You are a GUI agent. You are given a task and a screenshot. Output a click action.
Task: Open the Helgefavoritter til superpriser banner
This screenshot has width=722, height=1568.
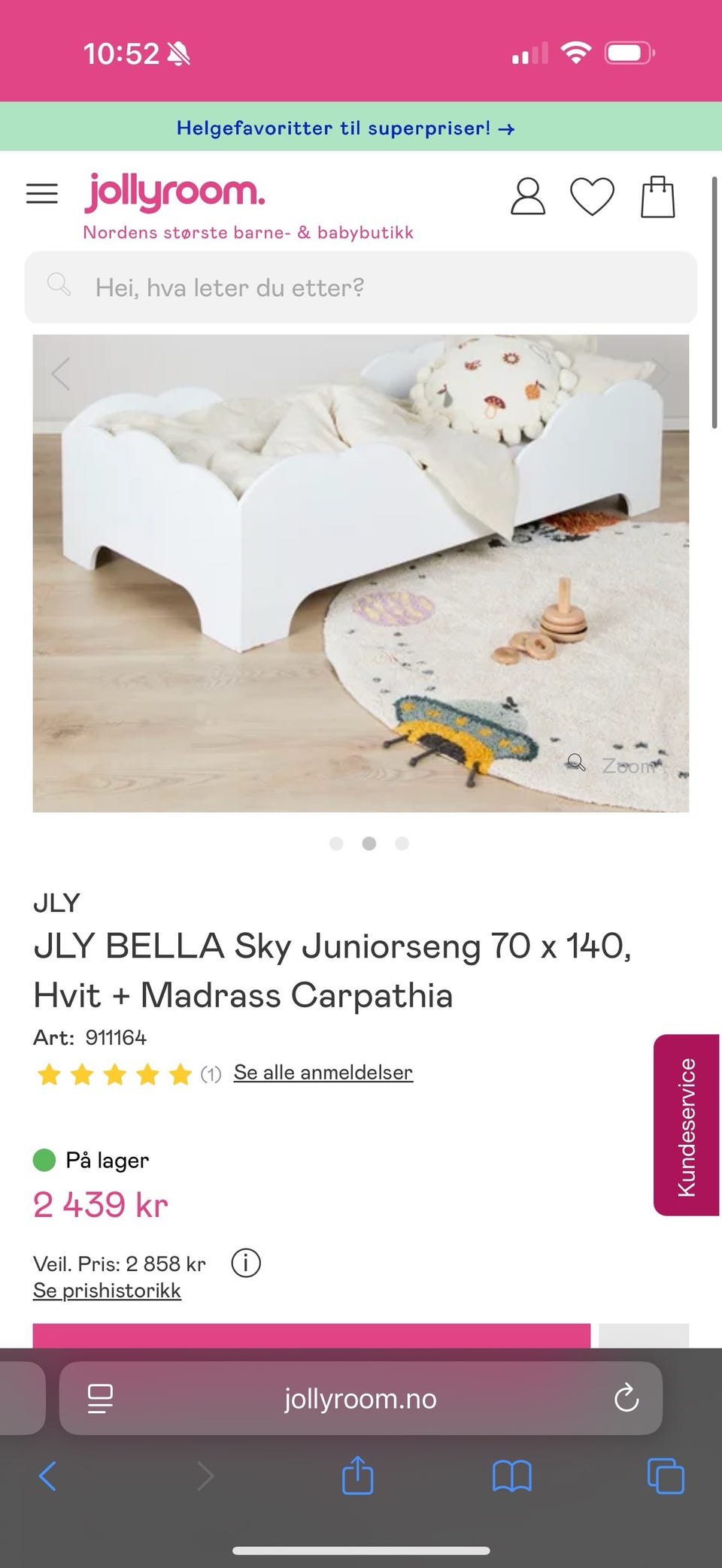tap(345, 128)
